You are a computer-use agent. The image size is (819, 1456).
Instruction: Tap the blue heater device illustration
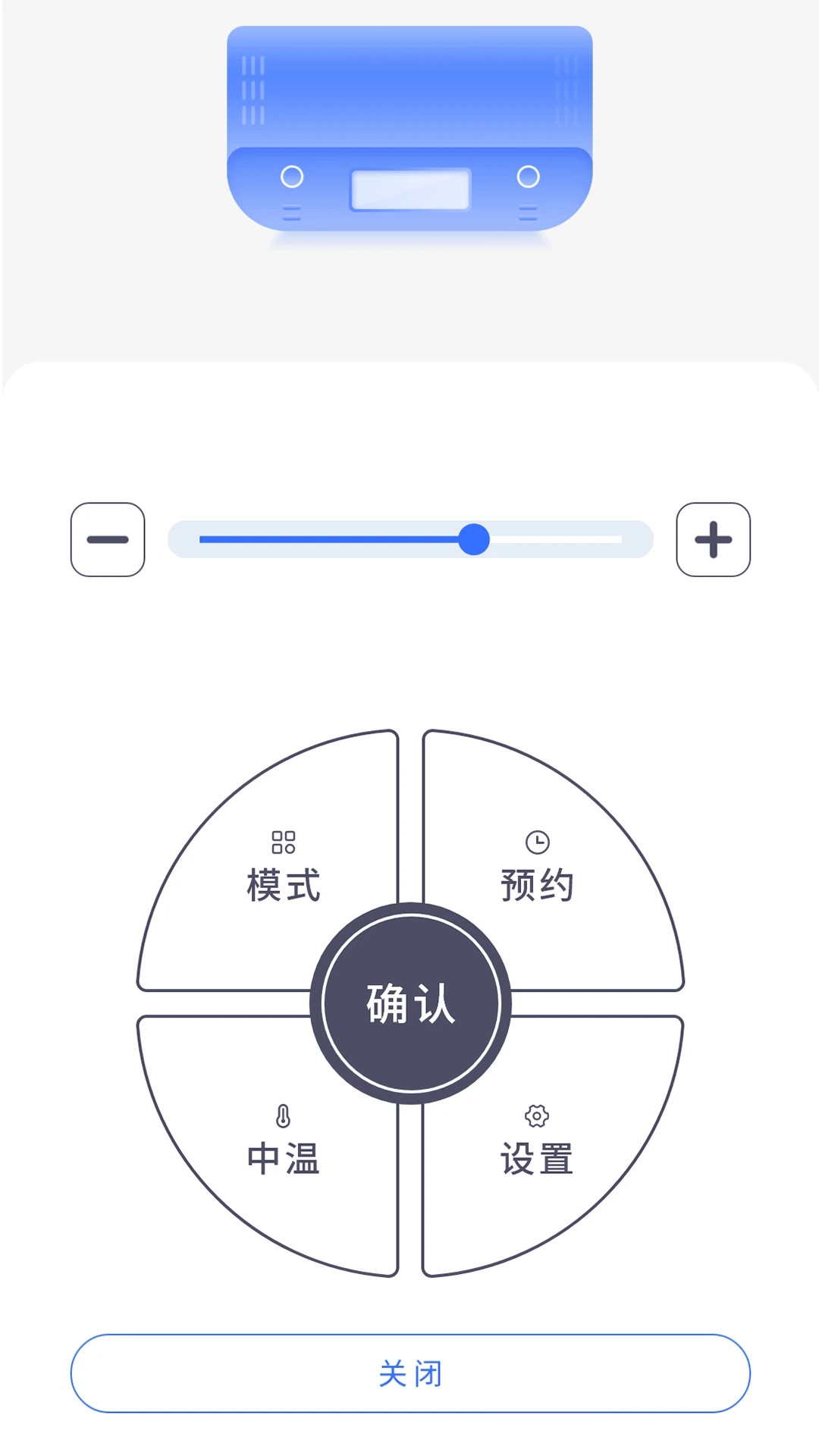(409, 129)
